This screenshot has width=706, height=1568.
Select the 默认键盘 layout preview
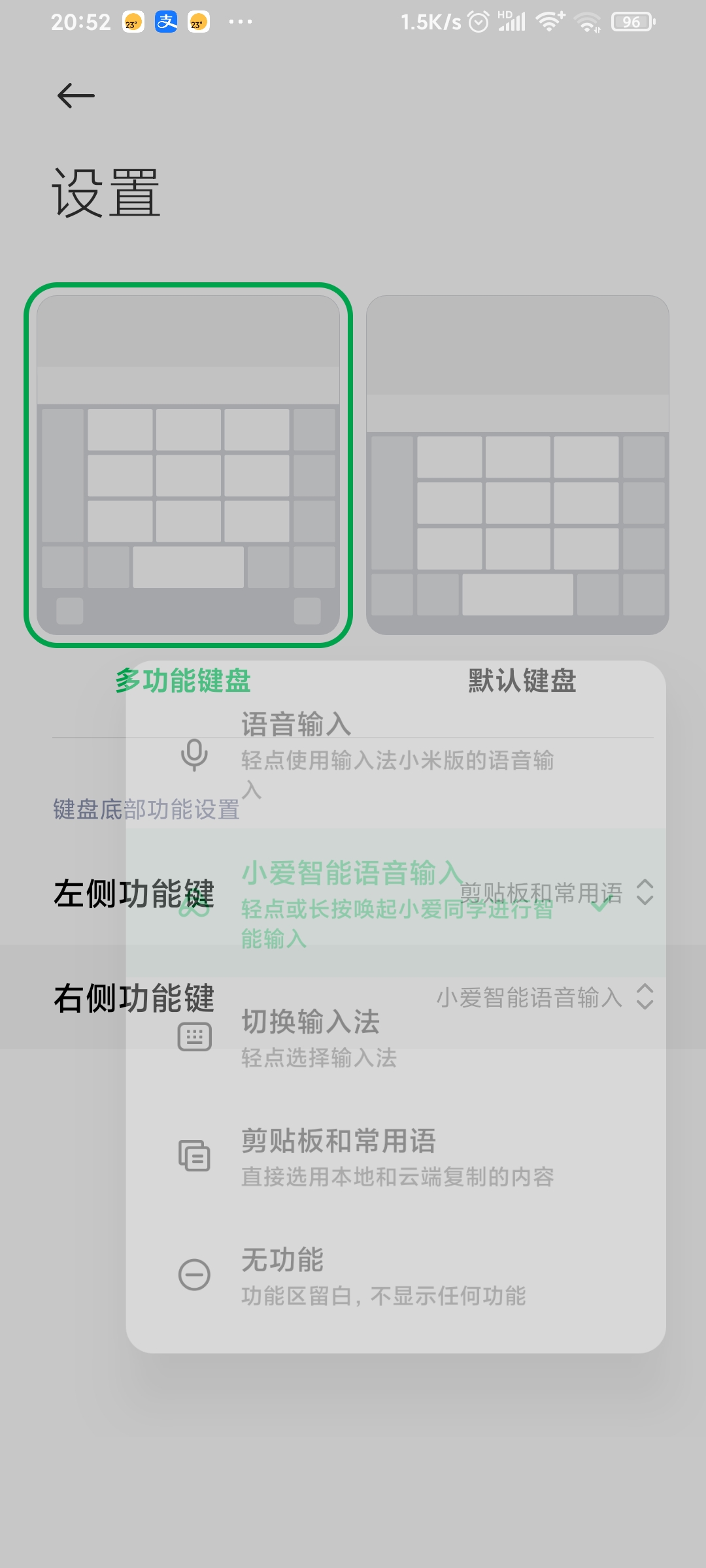518,465
